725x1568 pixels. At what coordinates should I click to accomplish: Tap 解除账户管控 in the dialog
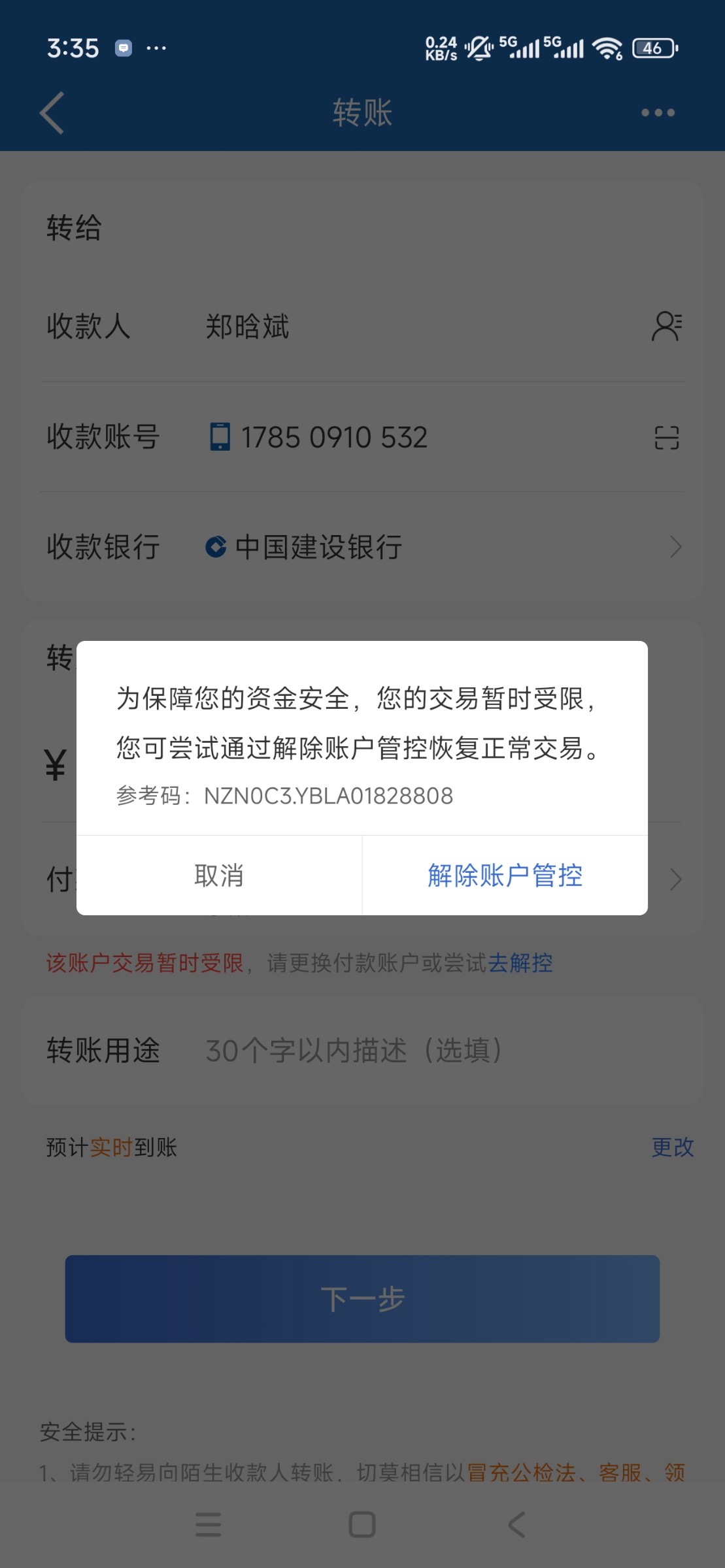click(505, 875)
